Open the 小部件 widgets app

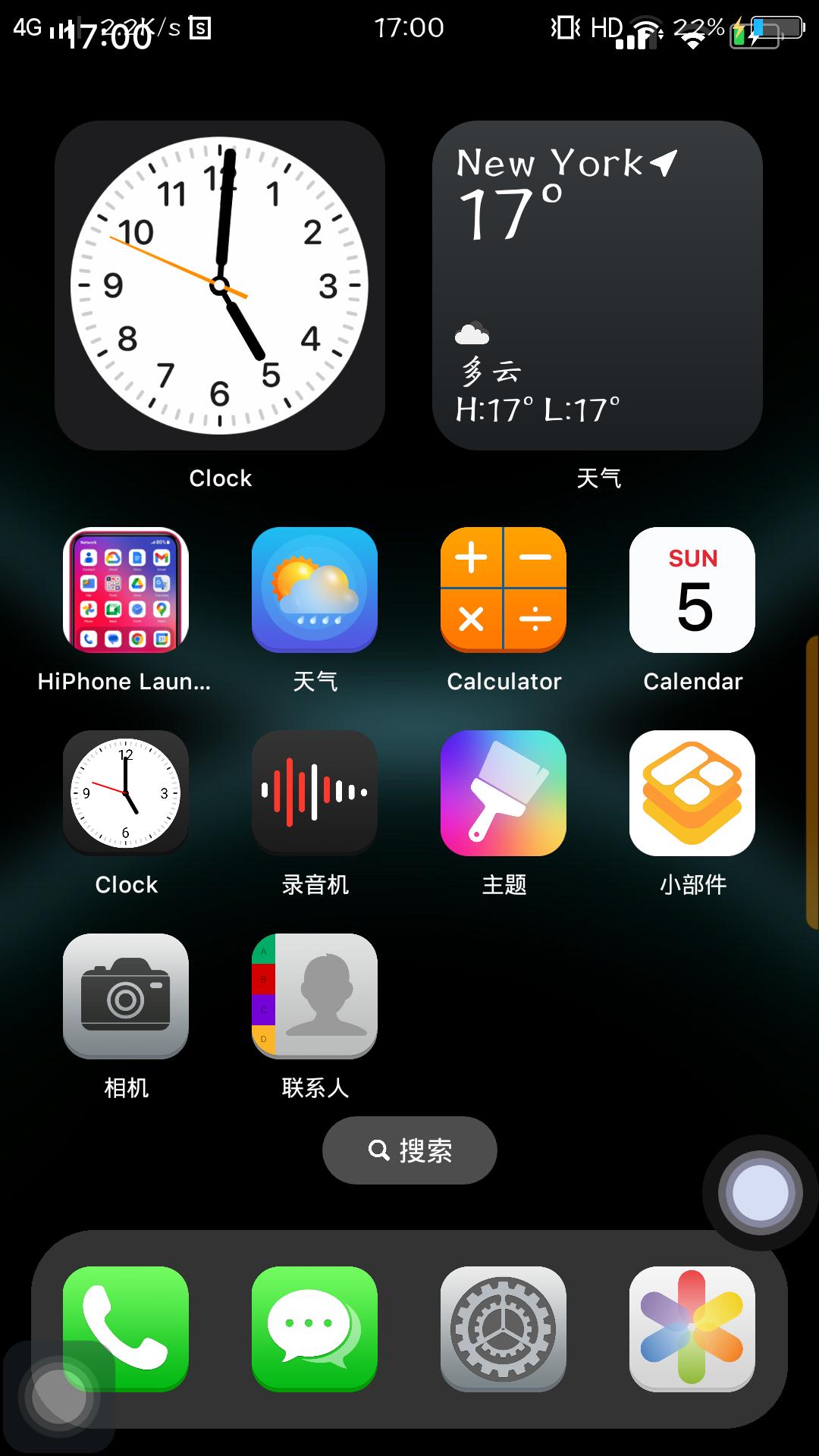(x=692, y=793)
